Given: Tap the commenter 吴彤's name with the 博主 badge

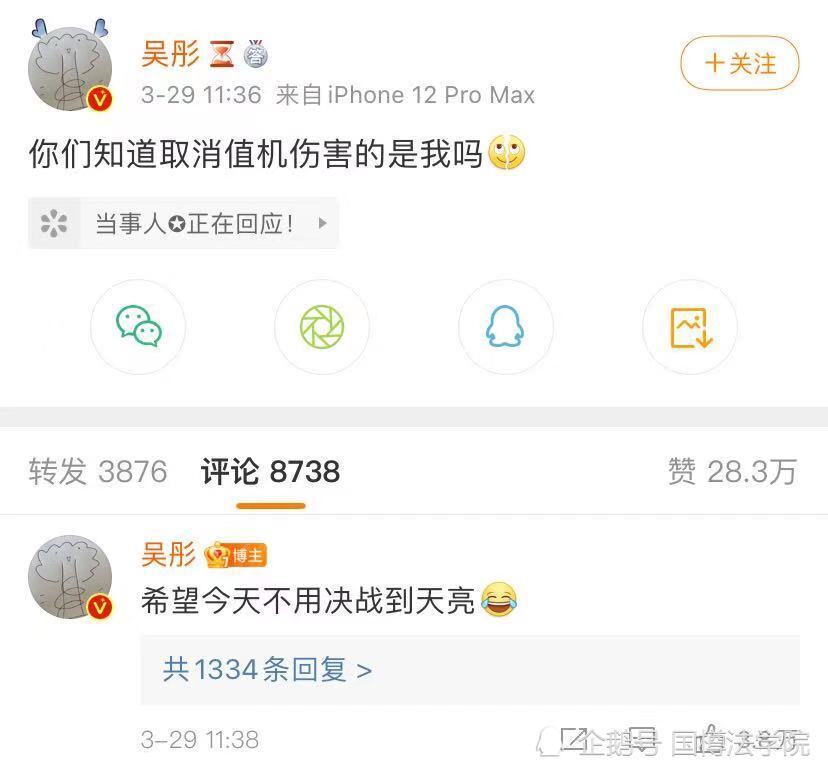Looking at the screenshot, I should point(168,553).
